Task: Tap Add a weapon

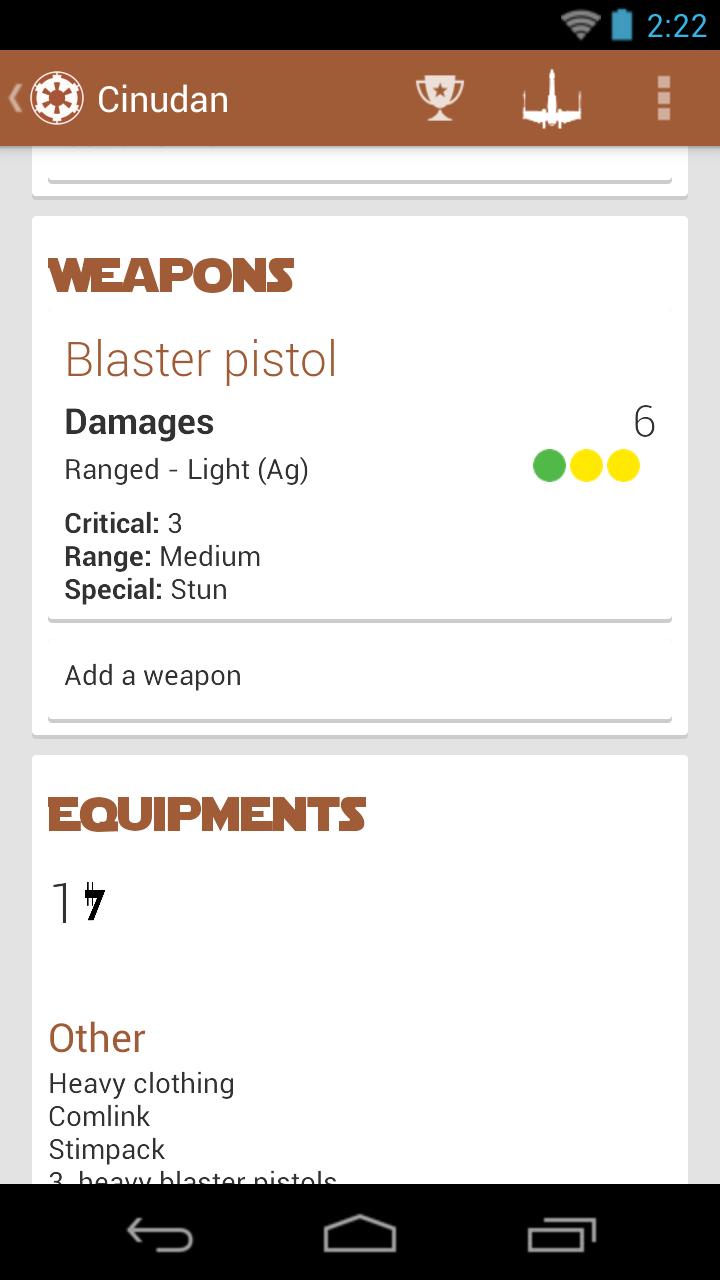Action: tap(359, 676)
